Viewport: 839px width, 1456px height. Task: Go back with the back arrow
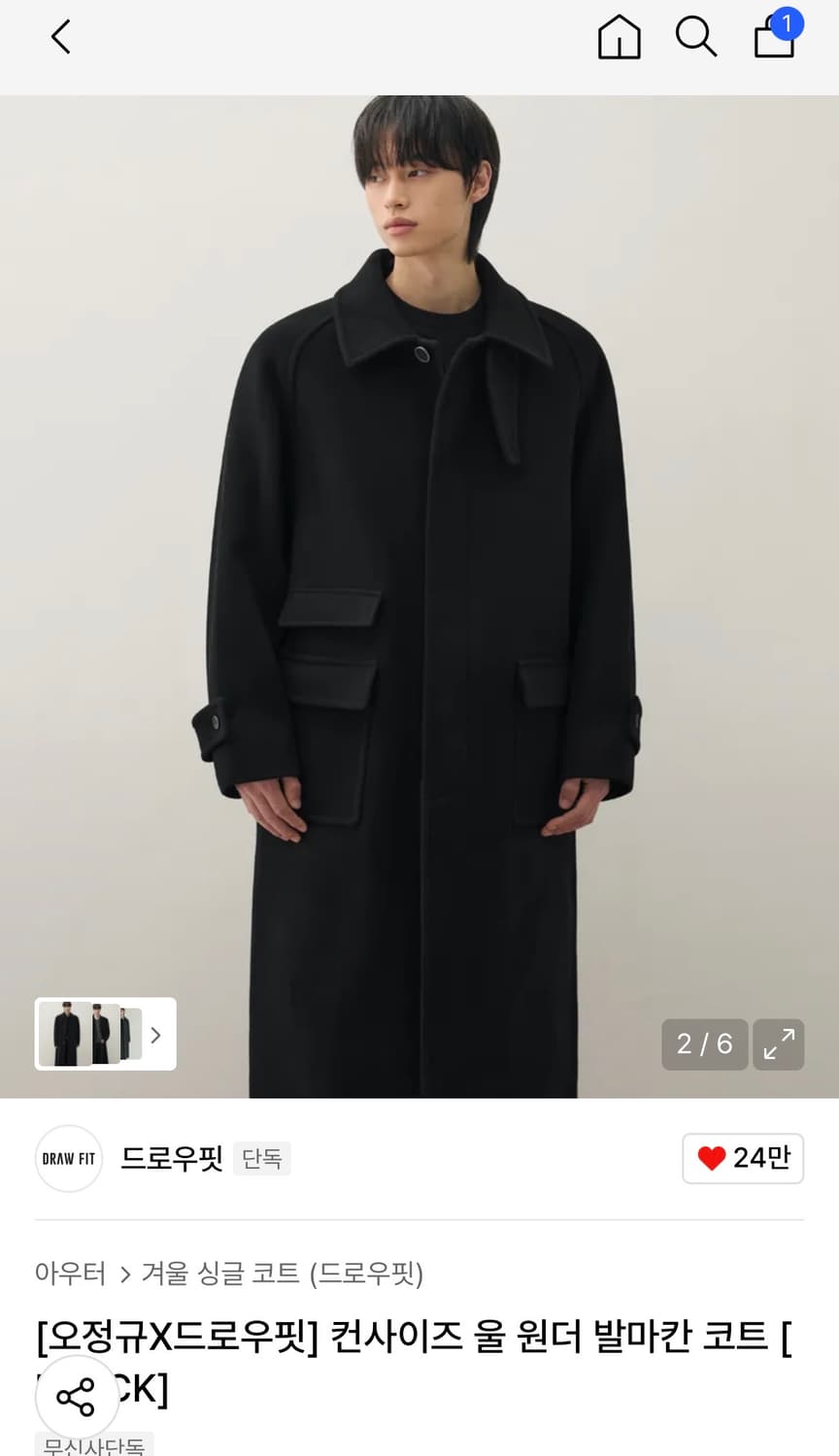(60, 36)
